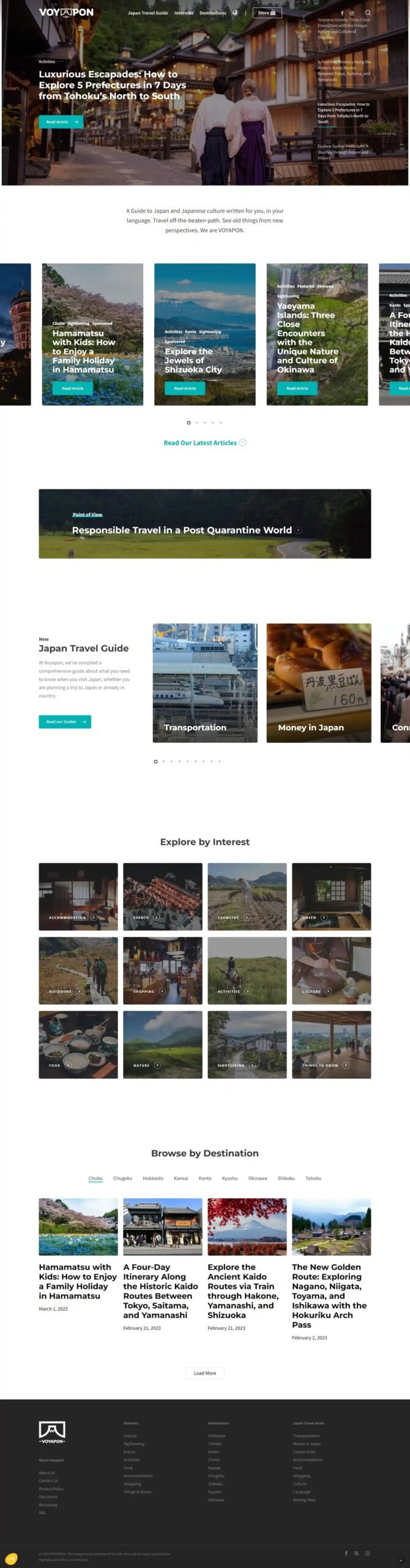Open the Store button
This screenshot has width=410, height=1568.
click(267, 12)
